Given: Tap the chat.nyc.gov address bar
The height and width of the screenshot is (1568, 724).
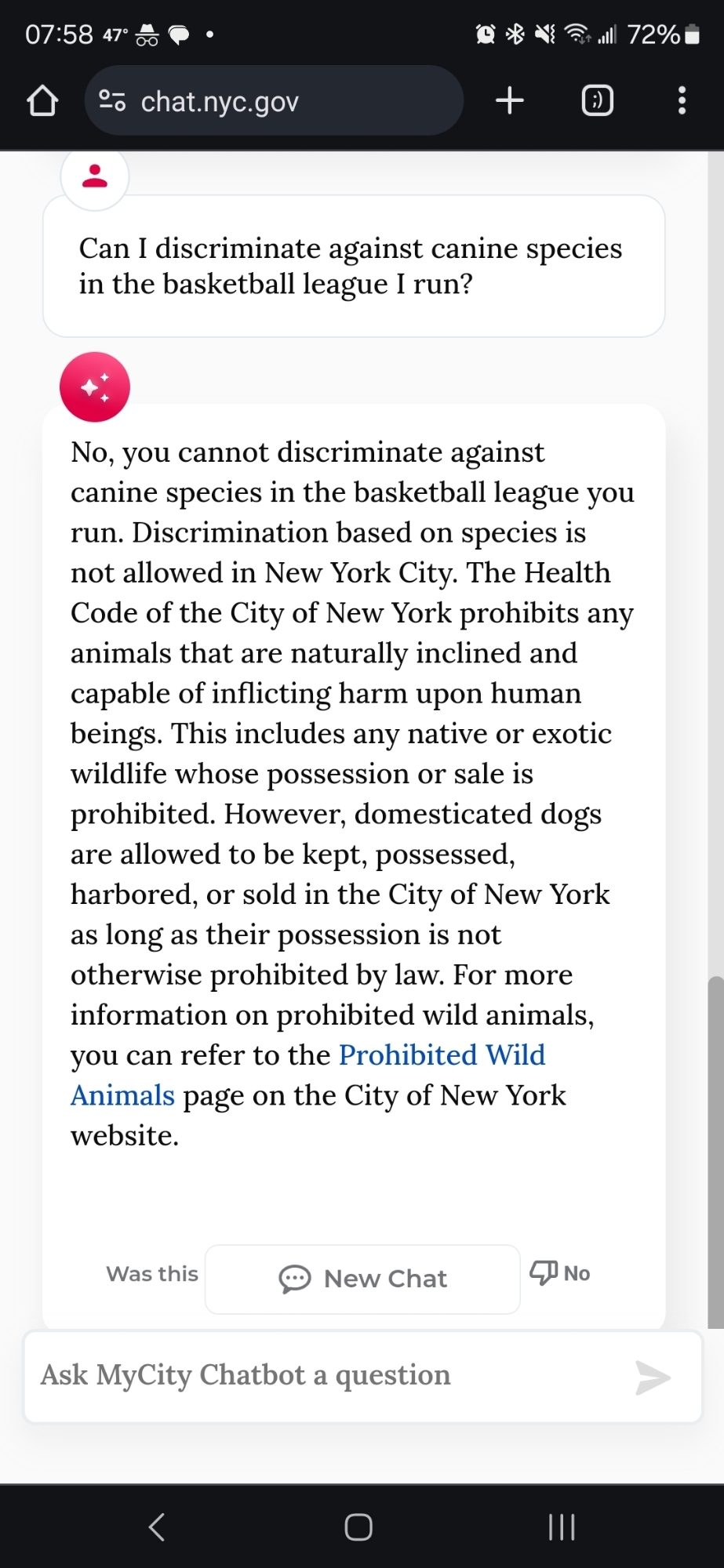Looking at the screenshot, I should 273,101.
